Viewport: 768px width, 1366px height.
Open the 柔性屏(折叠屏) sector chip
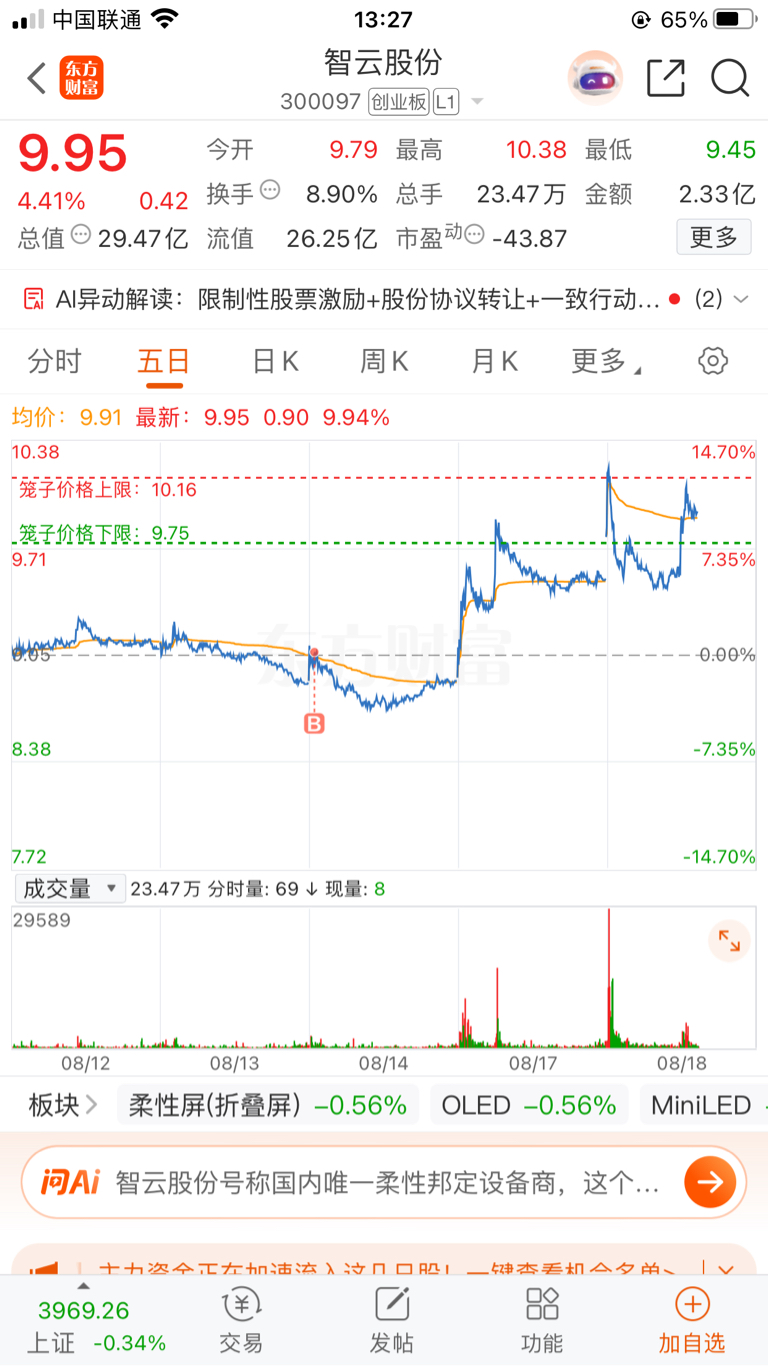pyautogui.click(x=268, y=1105)
